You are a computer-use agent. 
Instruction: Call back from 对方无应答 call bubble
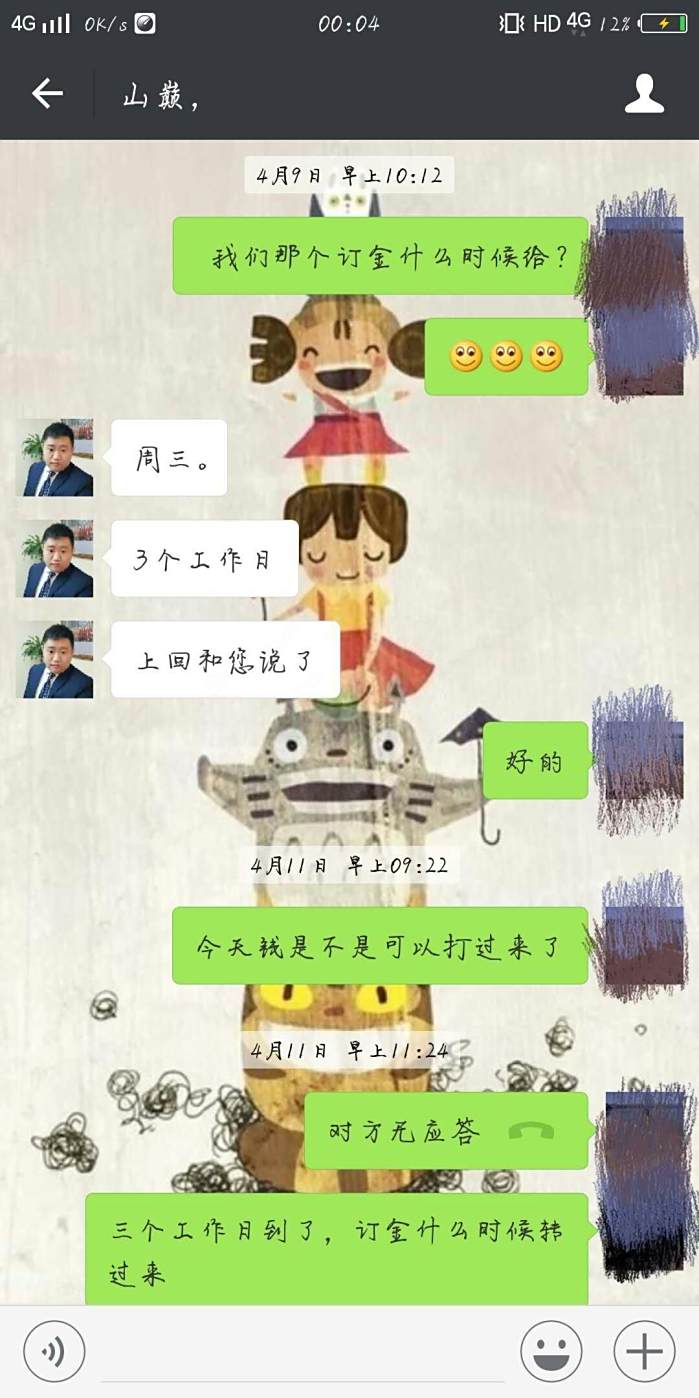tap(445, 1131)
